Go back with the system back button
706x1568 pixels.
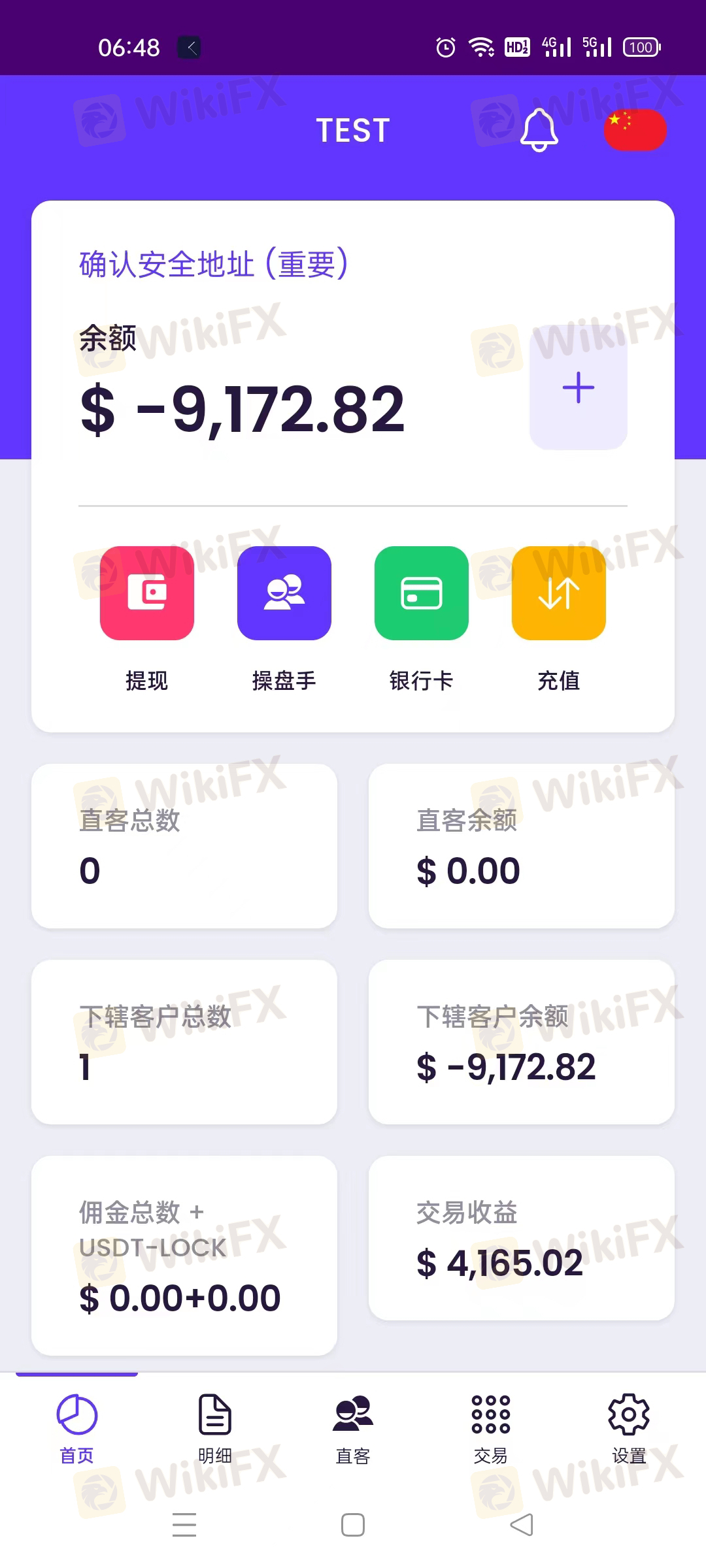click(x=522, y=1525)
